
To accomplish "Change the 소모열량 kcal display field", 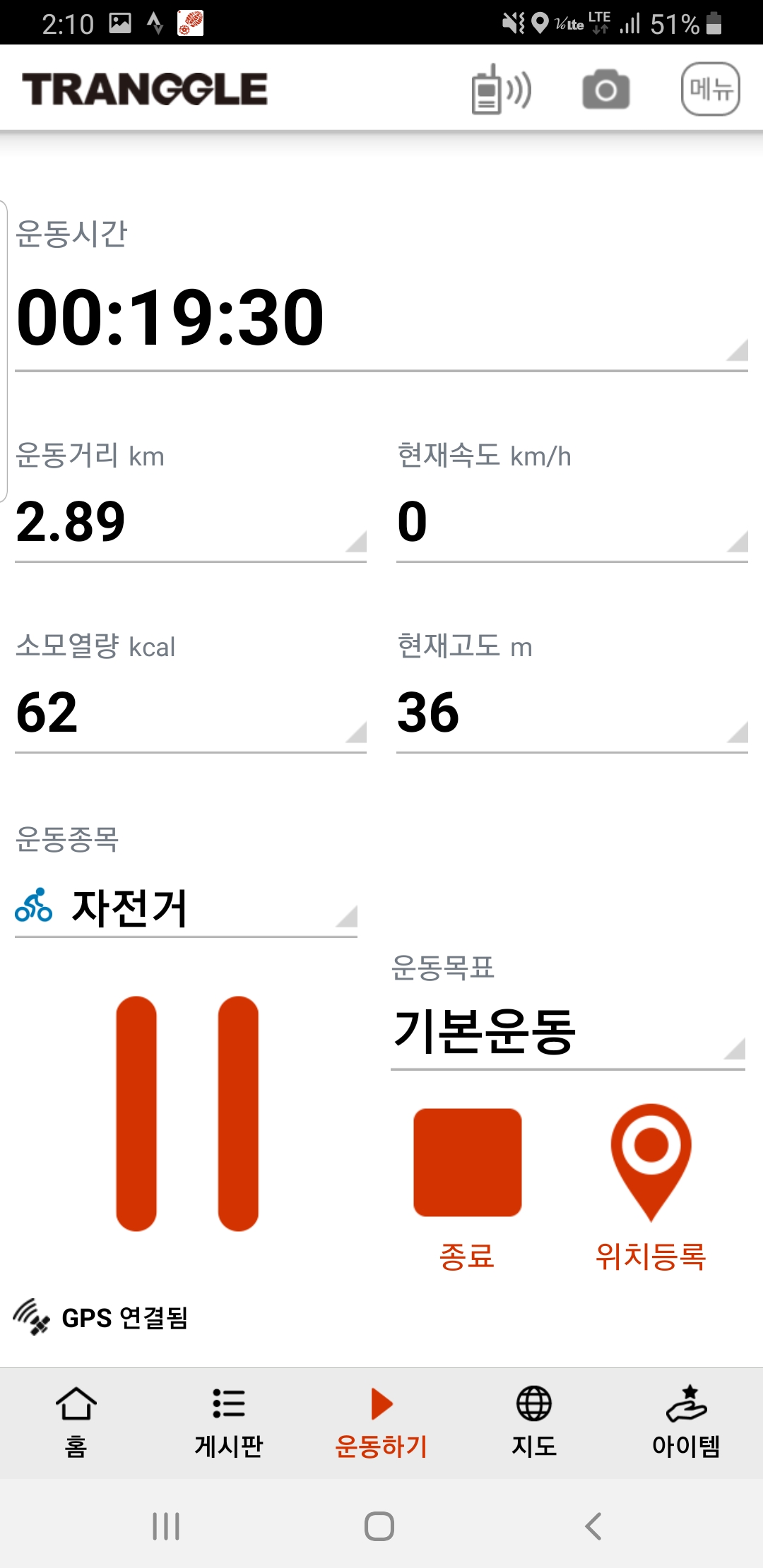I will [x=191, y=715].
